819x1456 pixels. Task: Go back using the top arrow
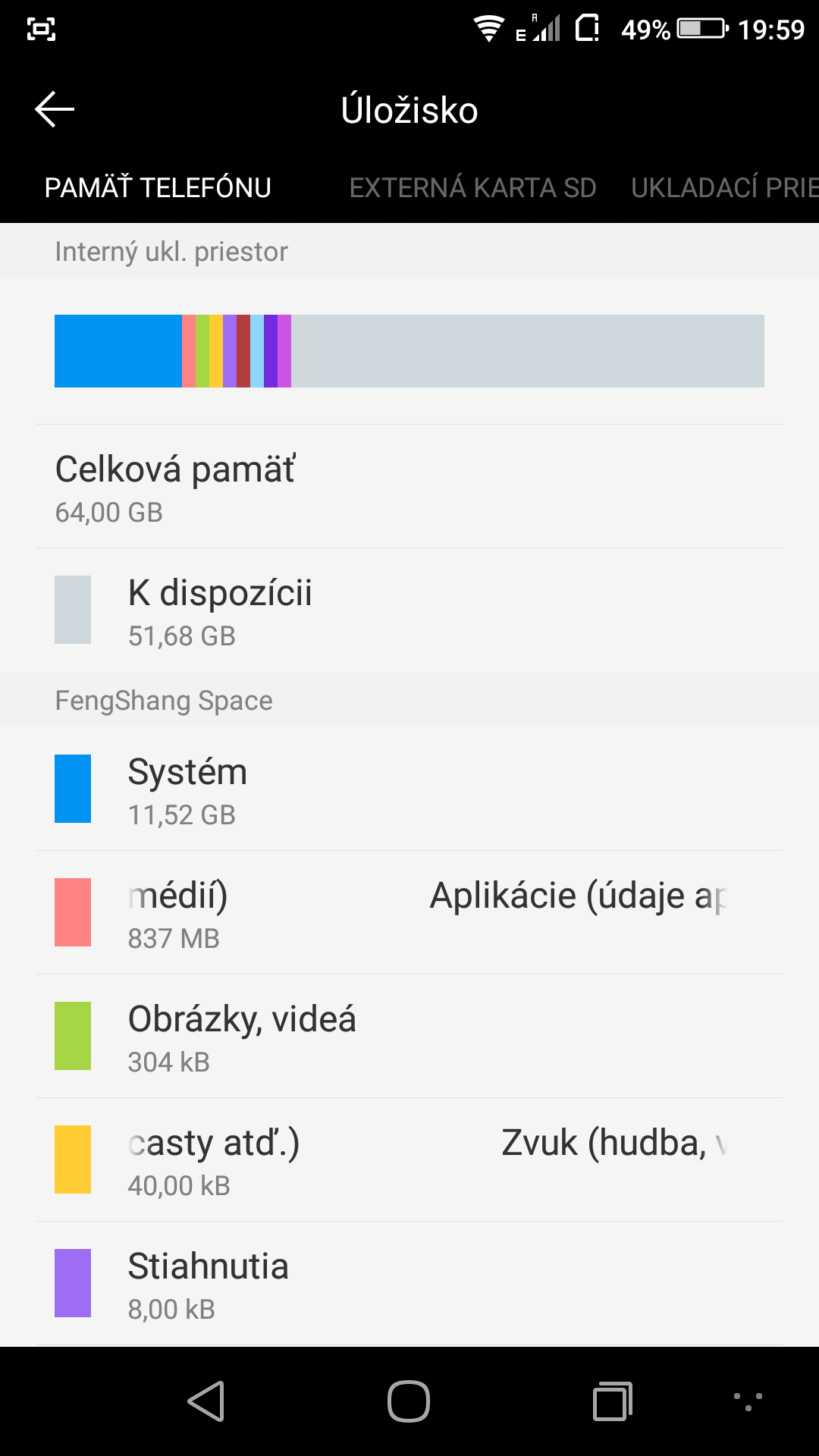point(55,110)
